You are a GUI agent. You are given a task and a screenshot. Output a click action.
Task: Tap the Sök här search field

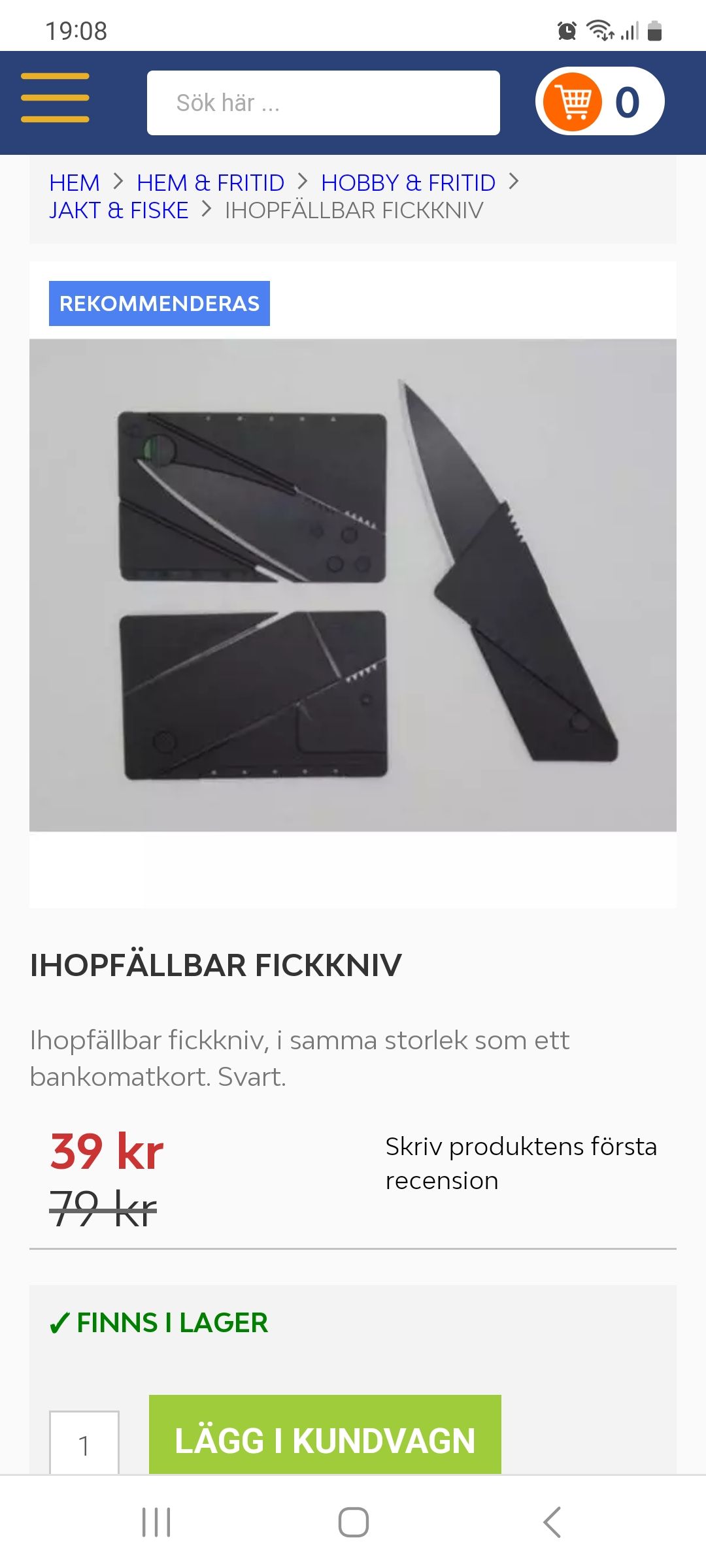pos(324,103)
